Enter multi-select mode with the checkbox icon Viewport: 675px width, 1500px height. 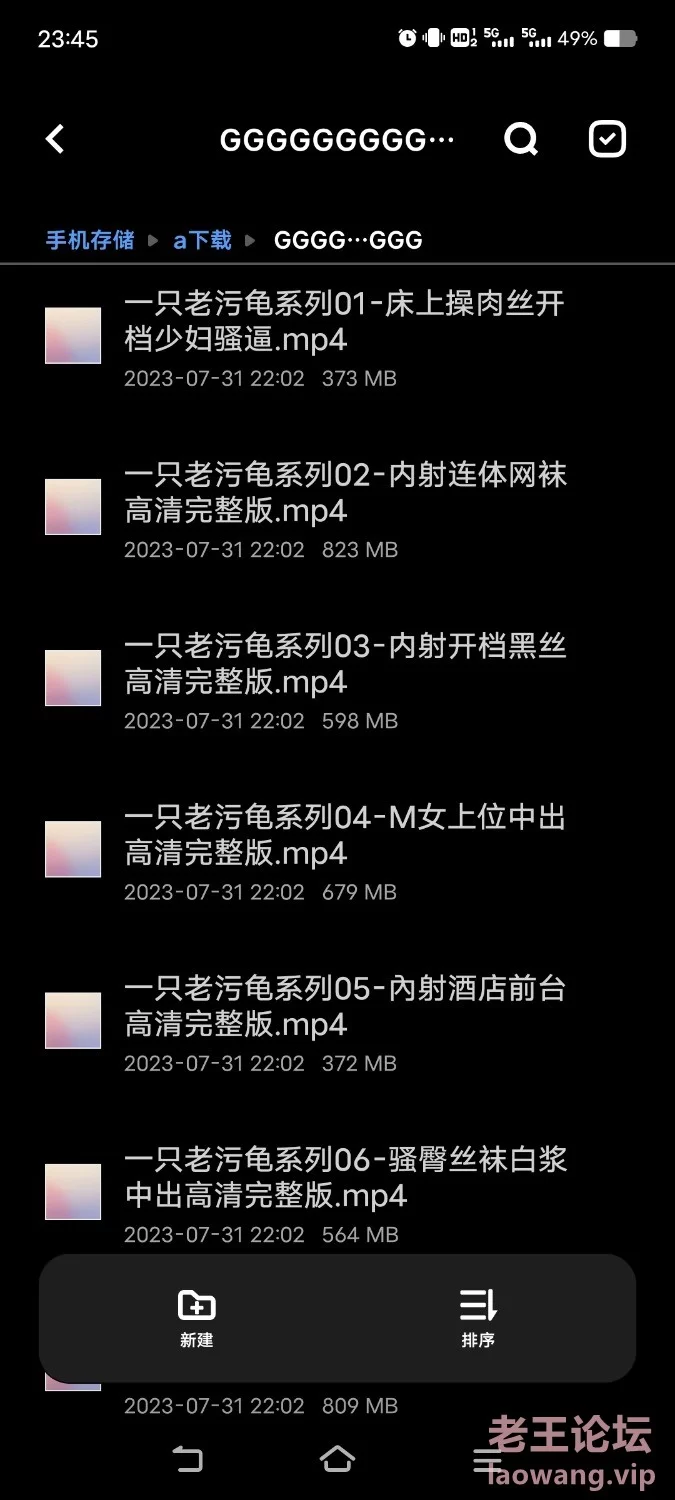click(x=607, y=139)
